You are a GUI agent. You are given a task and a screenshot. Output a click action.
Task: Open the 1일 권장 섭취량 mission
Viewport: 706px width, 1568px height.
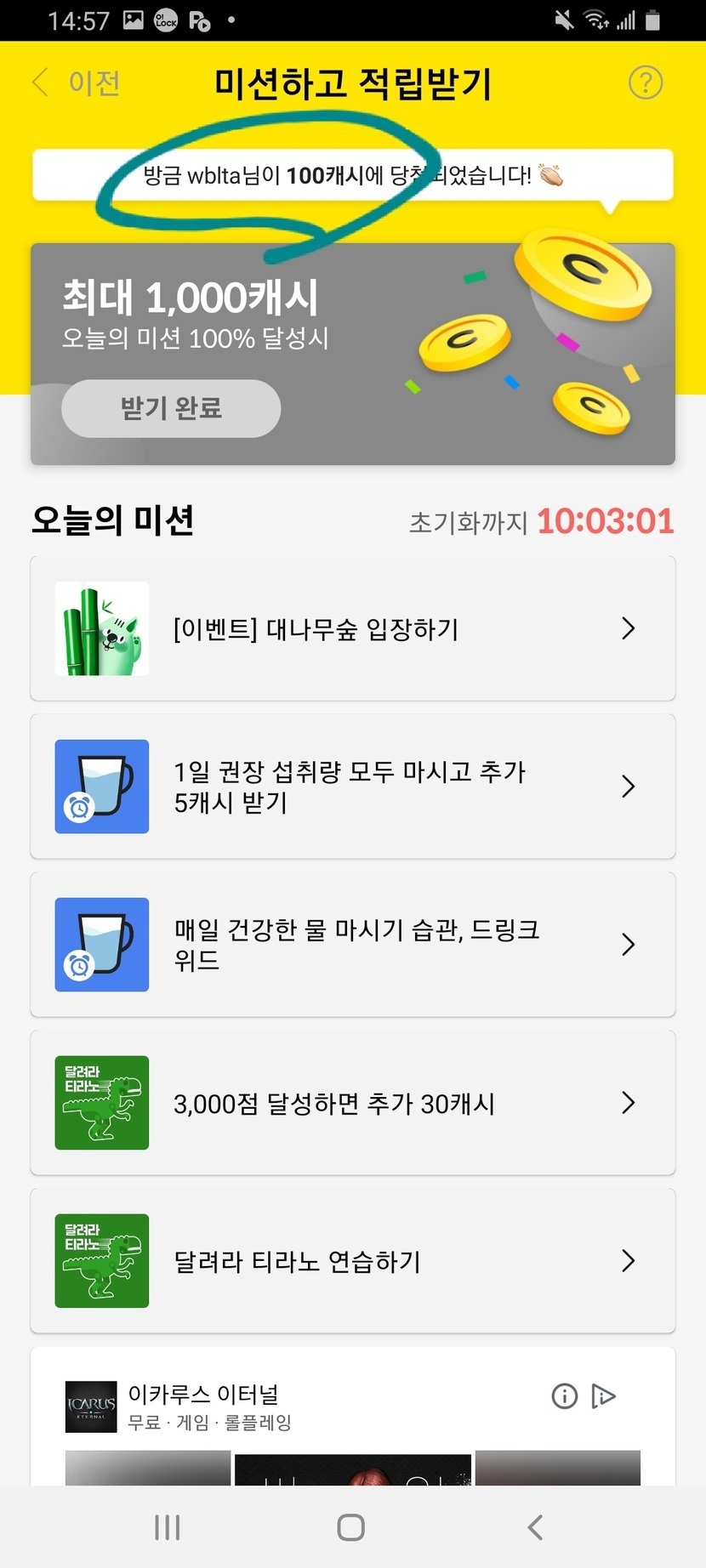pyautogui.click(x=352, y=787)
